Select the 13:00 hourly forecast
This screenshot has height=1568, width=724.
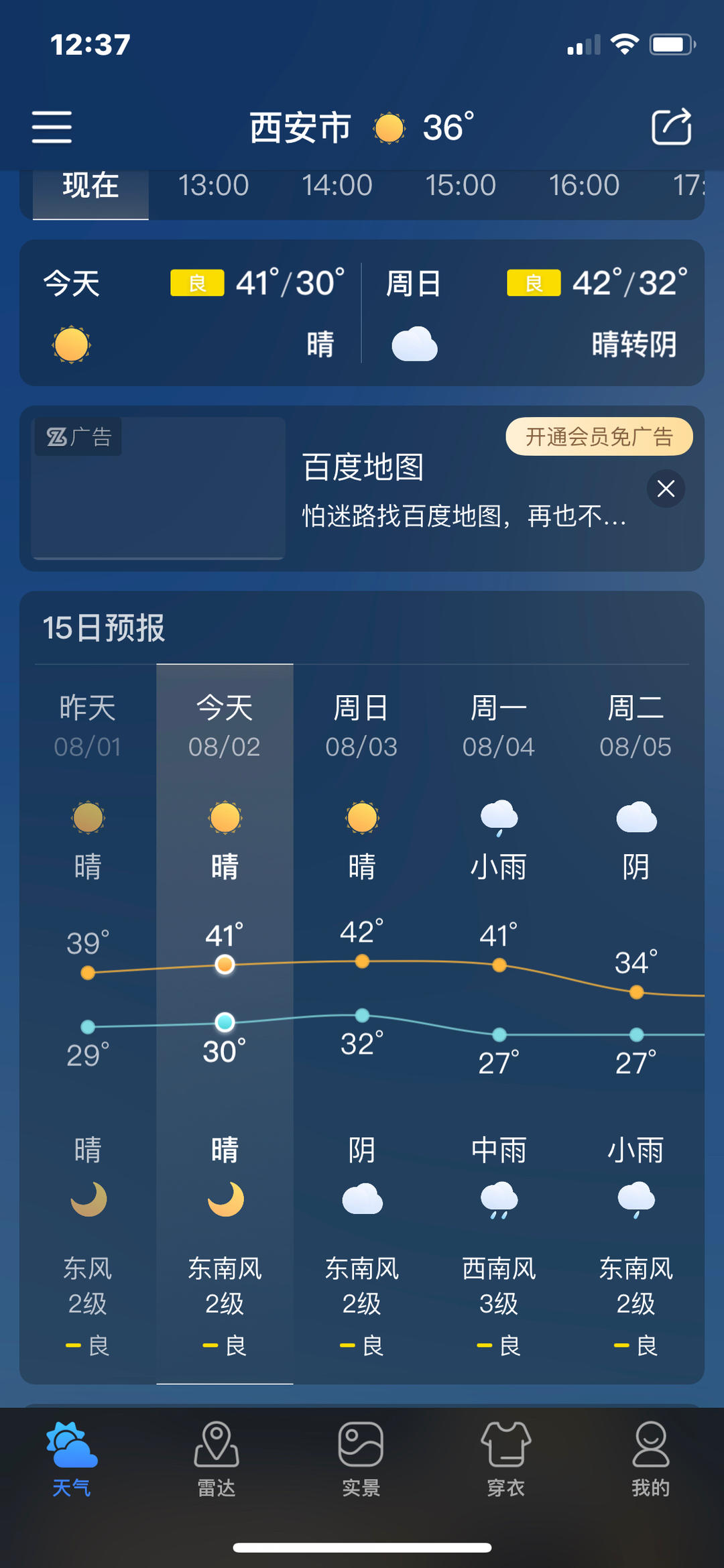[x=213, y=186]
